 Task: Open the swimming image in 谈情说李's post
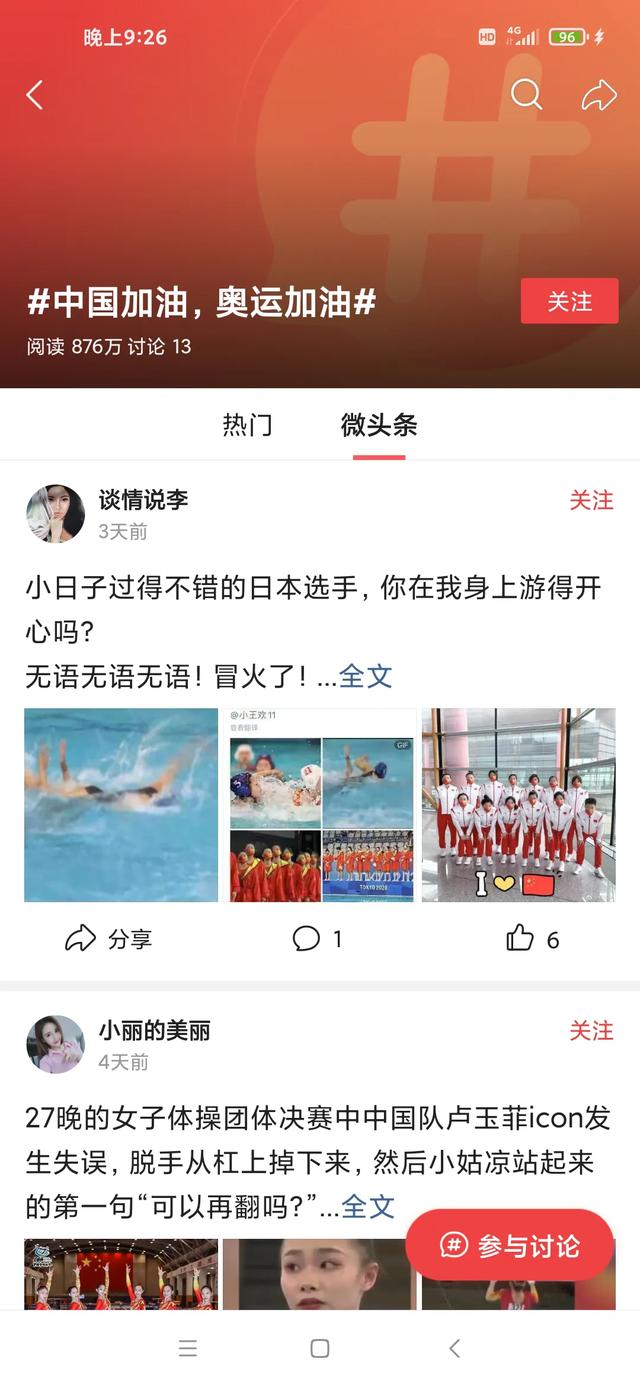click(x=121, y=805)
